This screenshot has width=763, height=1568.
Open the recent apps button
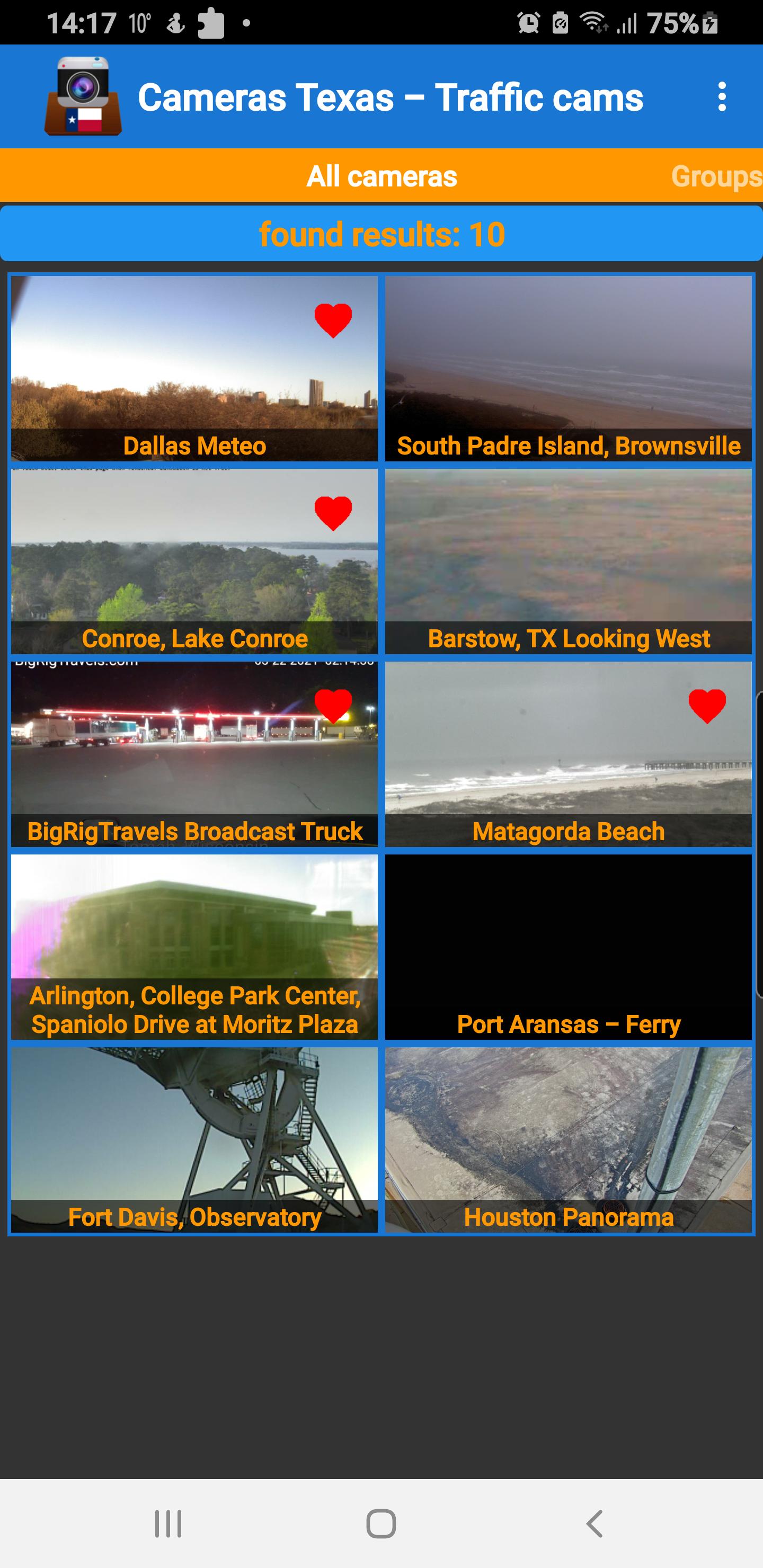[x=167, y=1524]
